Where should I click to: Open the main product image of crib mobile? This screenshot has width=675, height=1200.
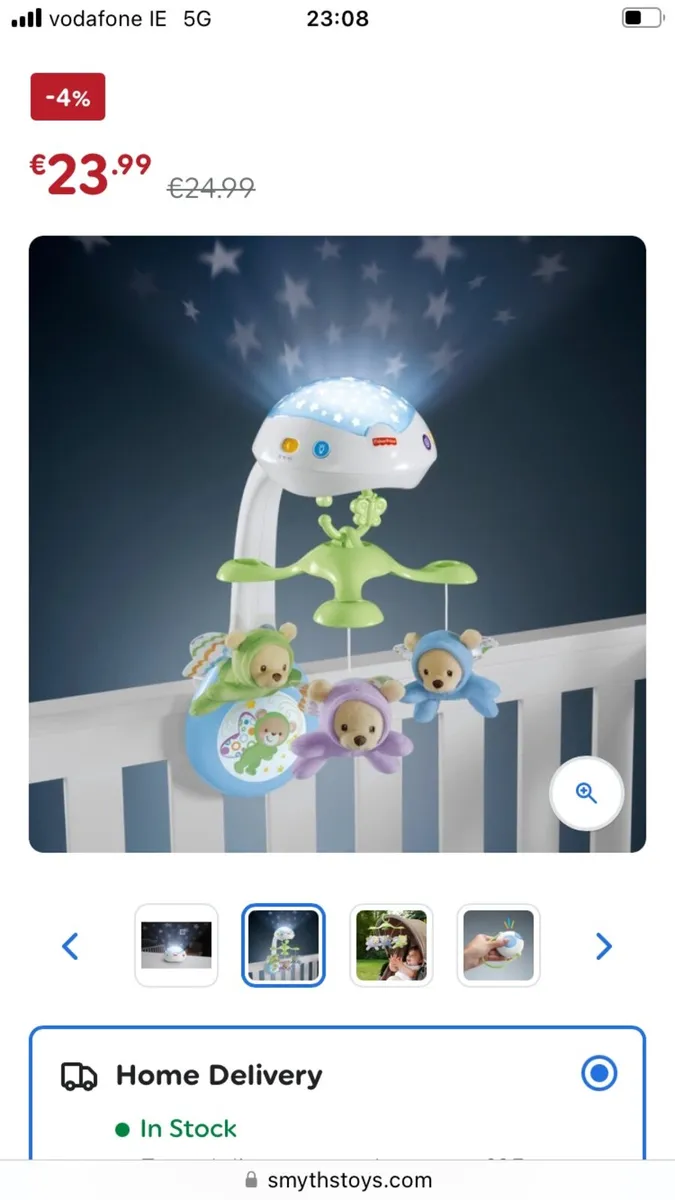click(337, 543)
